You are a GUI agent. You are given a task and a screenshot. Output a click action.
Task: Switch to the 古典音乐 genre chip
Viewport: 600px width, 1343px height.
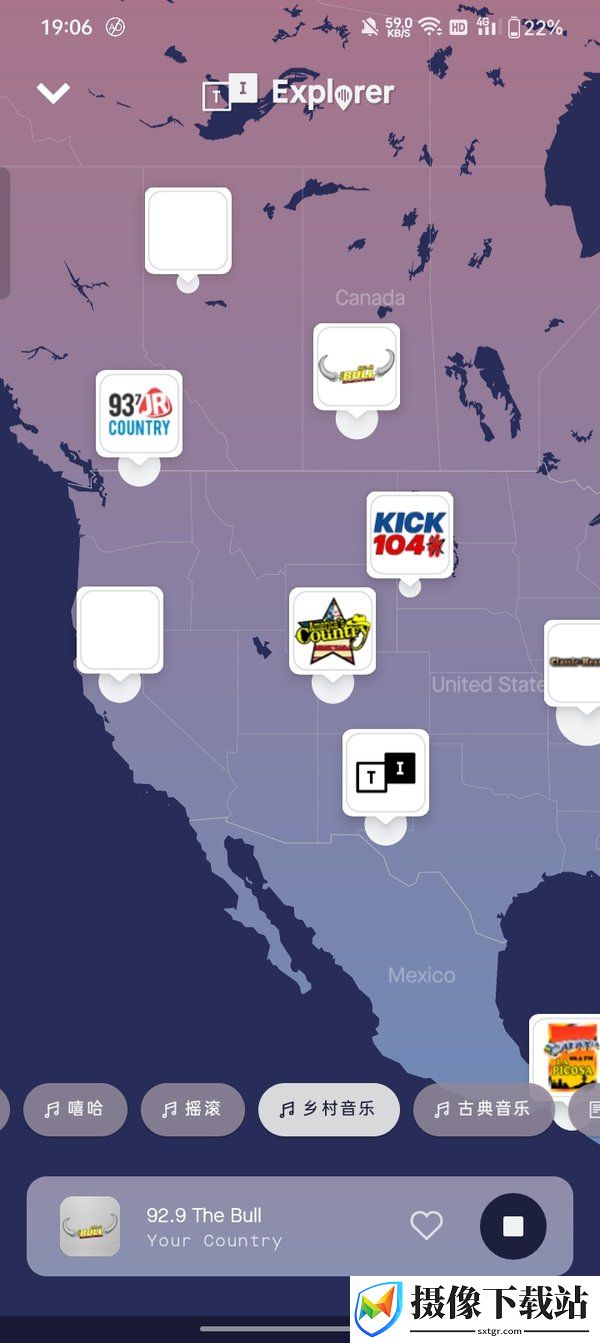(x=483, y=1109)
